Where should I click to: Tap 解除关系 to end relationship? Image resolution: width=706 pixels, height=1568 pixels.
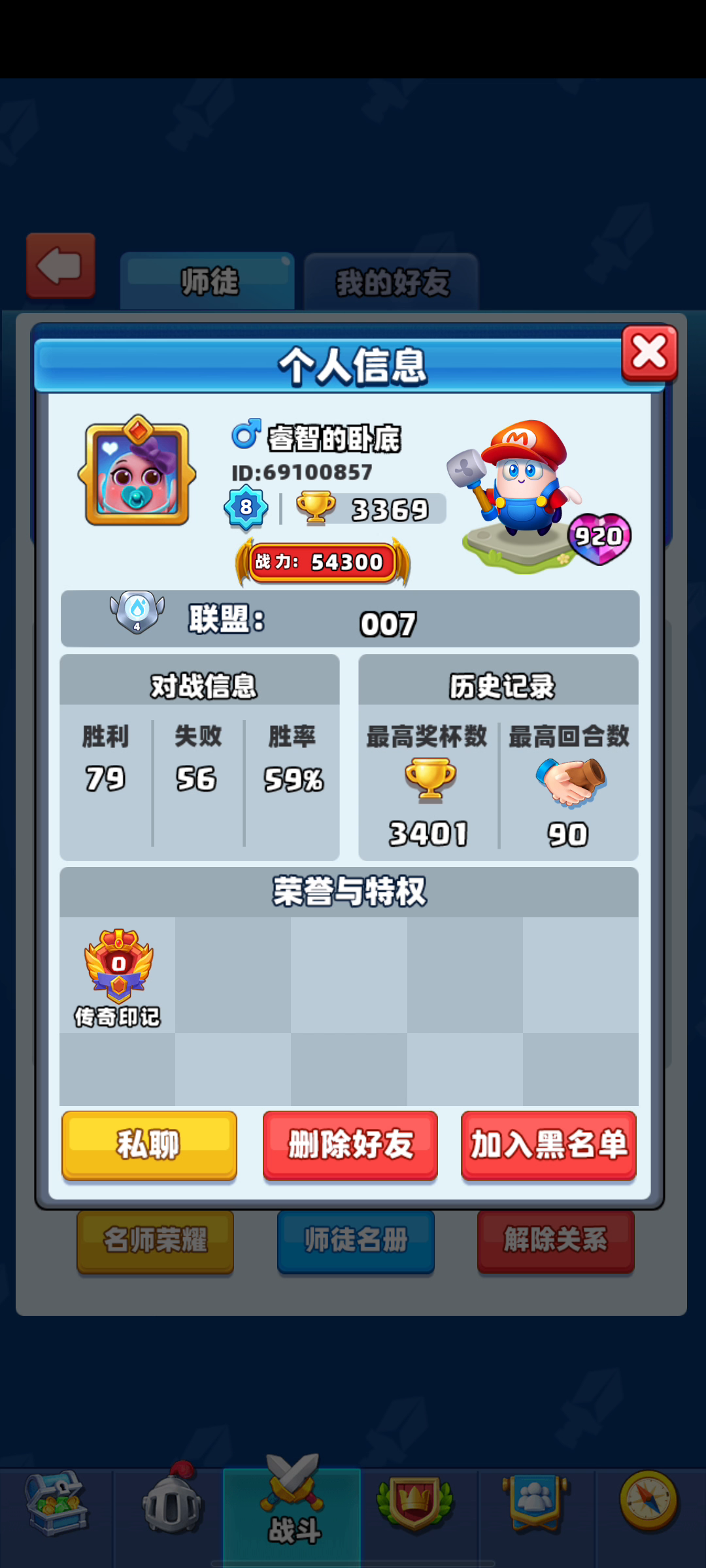(556, 1239)
